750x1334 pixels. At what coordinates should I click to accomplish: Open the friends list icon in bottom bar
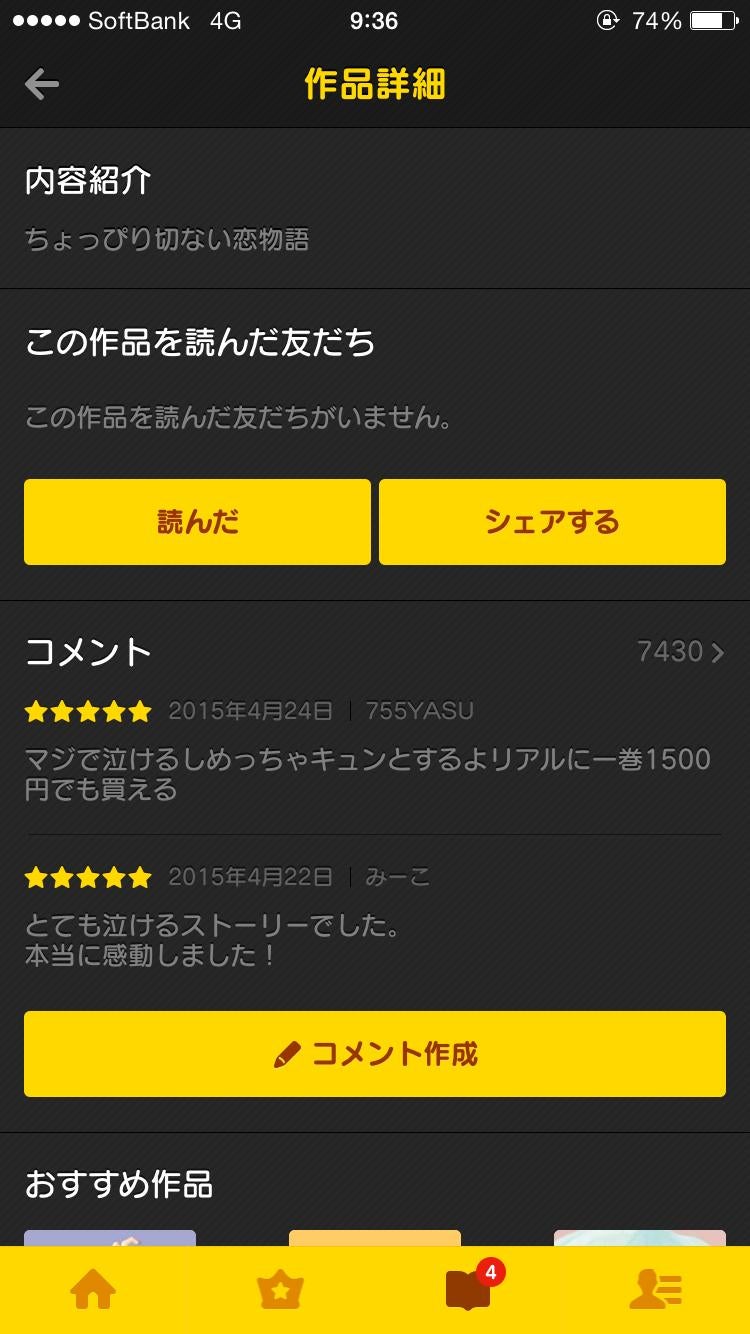pyautogui.click(x=655, y=1290)
